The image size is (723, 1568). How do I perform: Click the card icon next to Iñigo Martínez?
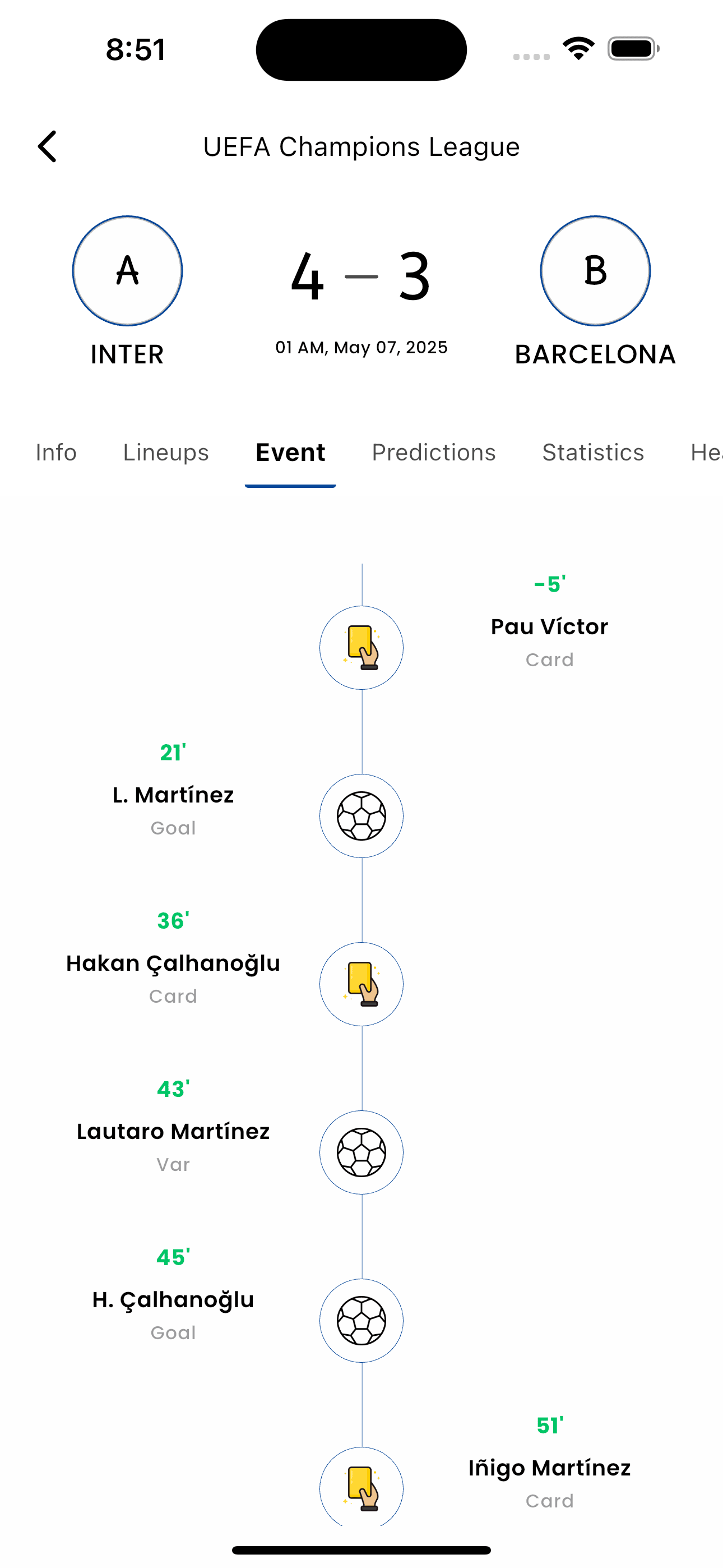[361, 1487]
